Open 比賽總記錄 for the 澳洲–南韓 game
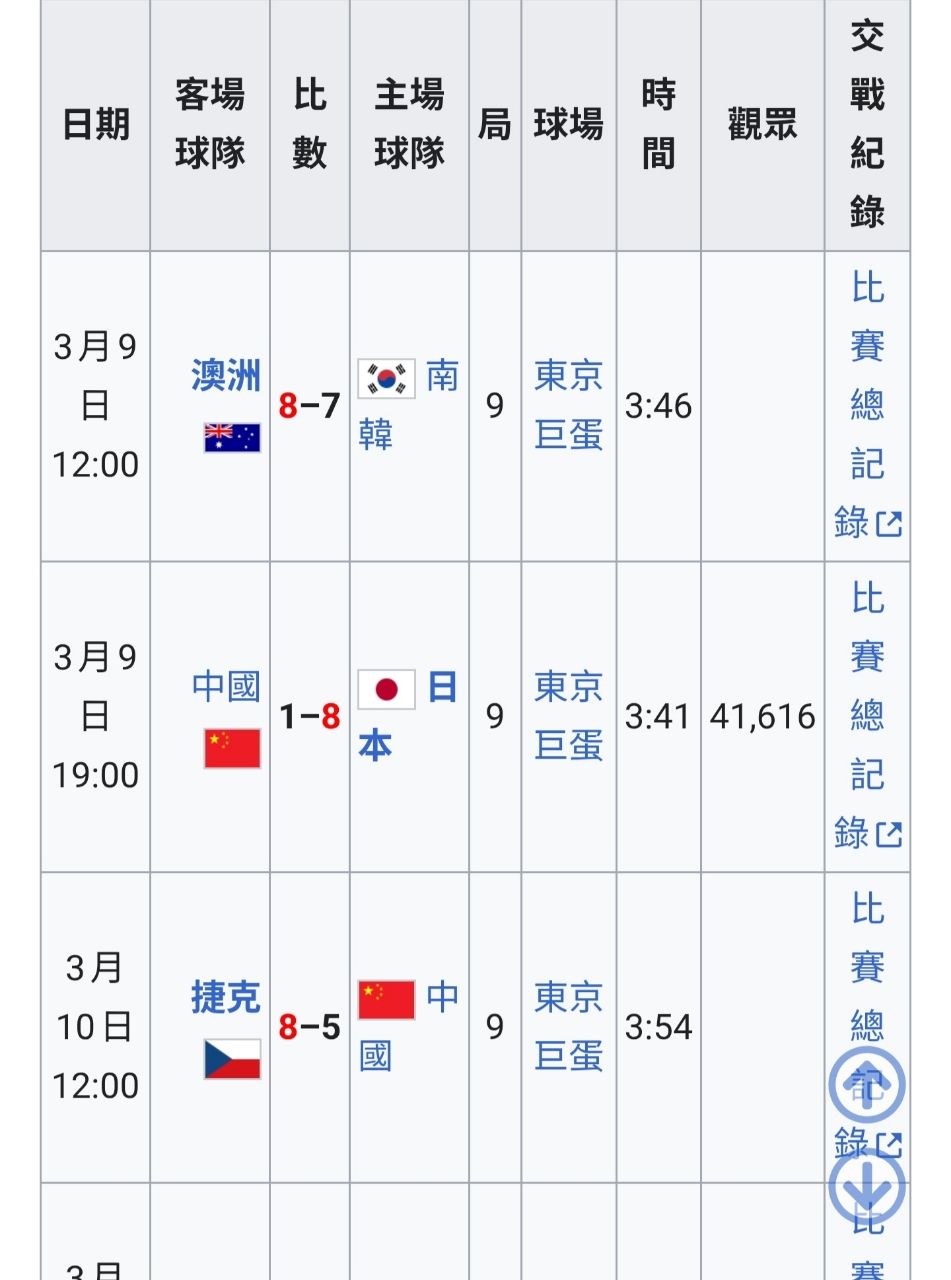 click(867, 405)
